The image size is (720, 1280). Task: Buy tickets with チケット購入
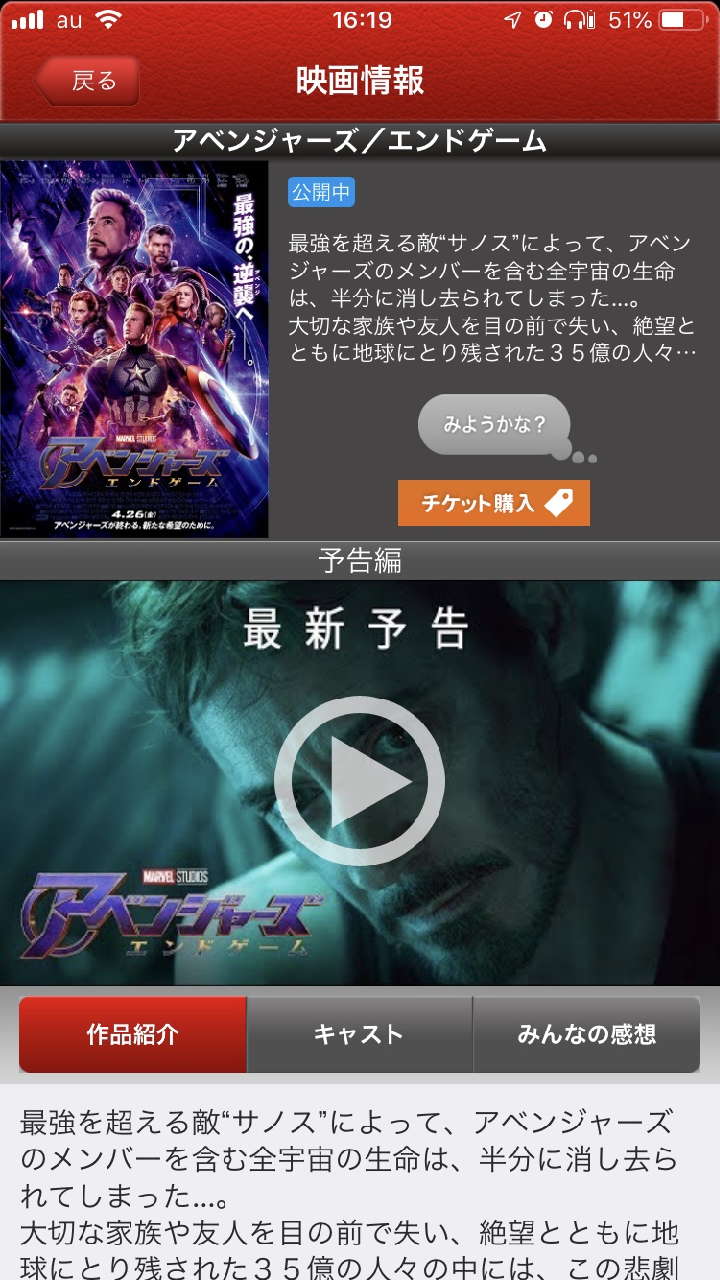(494, 503)
